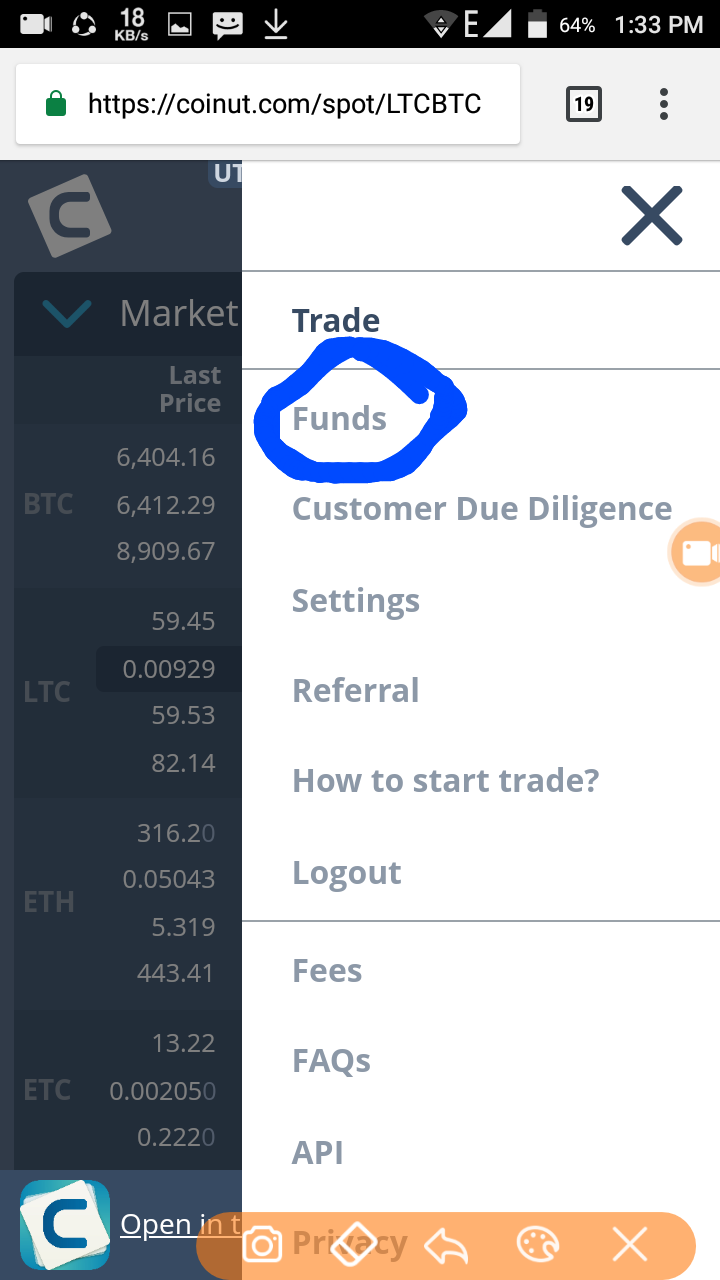Open the API page
The width and height of the screenshot is (720, 1280).
pos(317,1153)
